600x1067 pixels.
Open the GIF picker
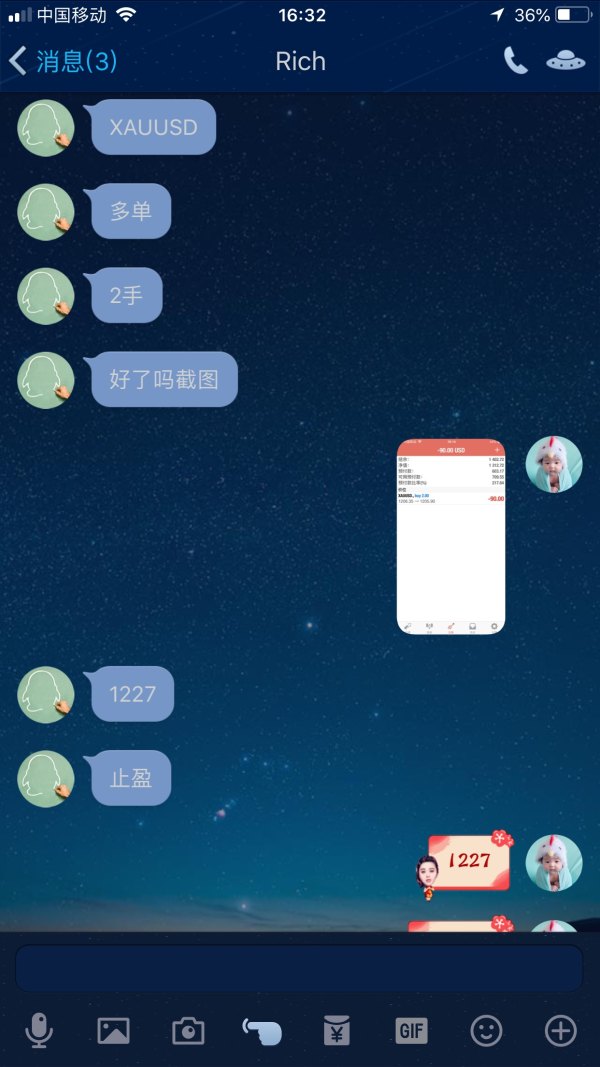[411, 1030]
